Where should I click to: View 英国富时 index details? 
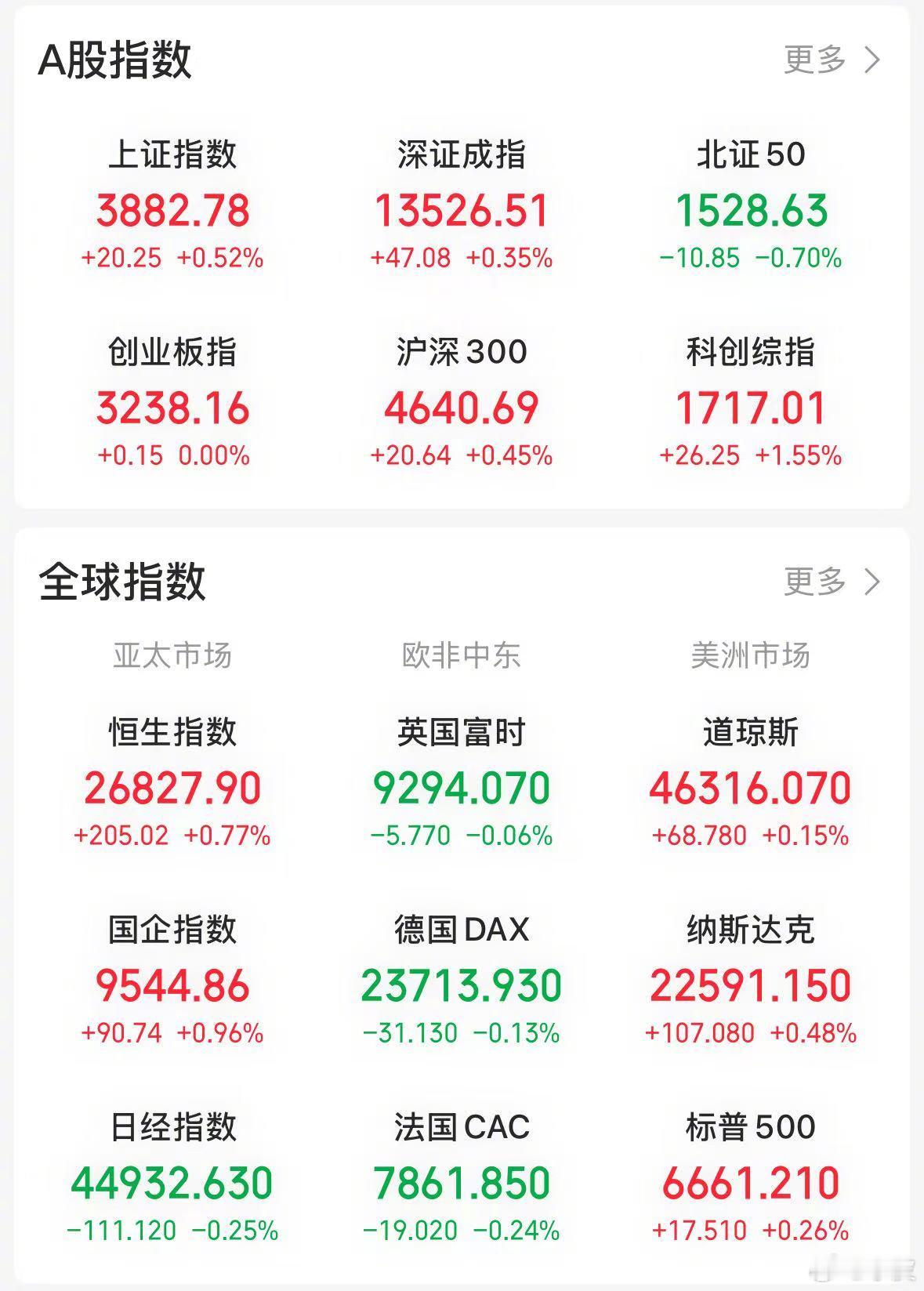pyautogui.click(x=462, y=782)
